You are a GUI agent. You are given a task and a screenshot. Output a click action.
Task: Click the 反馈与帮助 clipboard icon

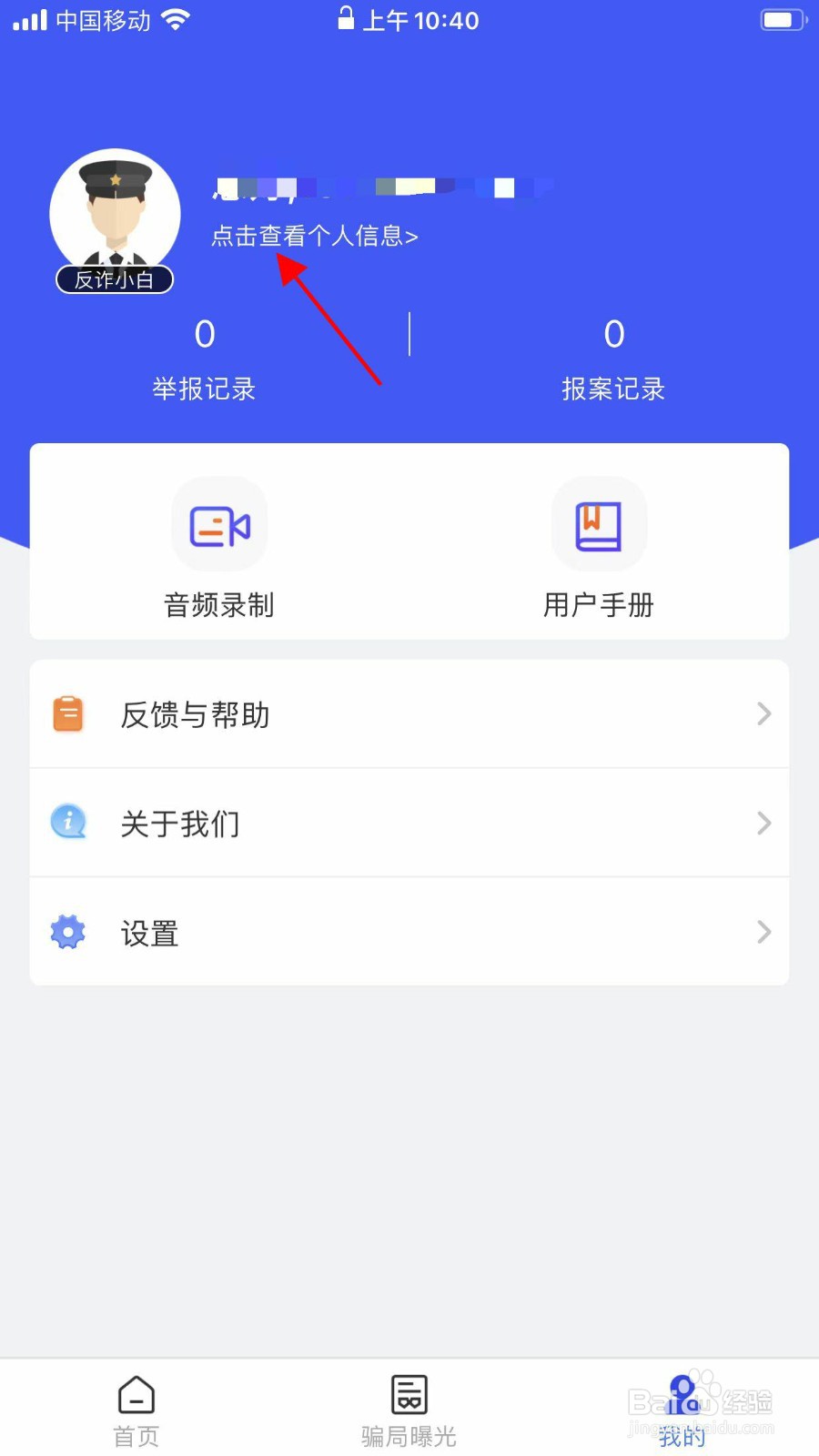coord(67,713)
